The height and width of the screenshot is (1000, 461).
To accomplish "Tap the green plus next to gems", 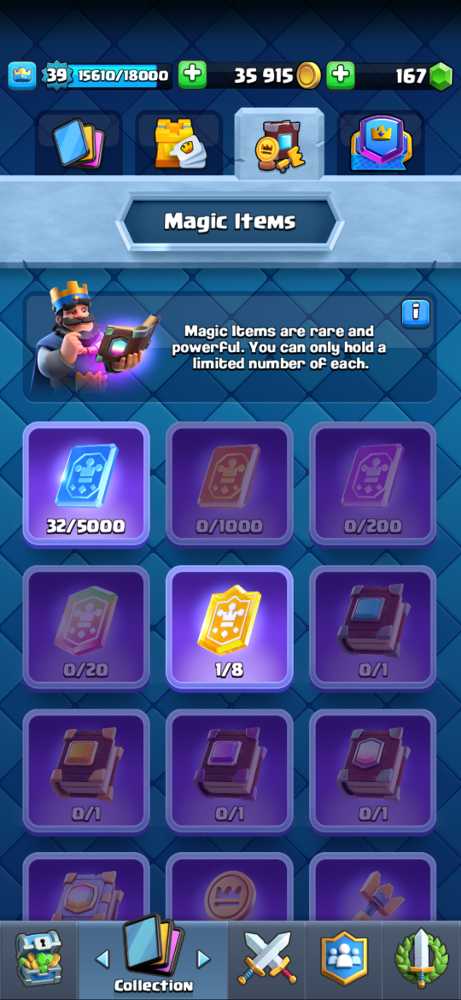I will coord(341,76).
